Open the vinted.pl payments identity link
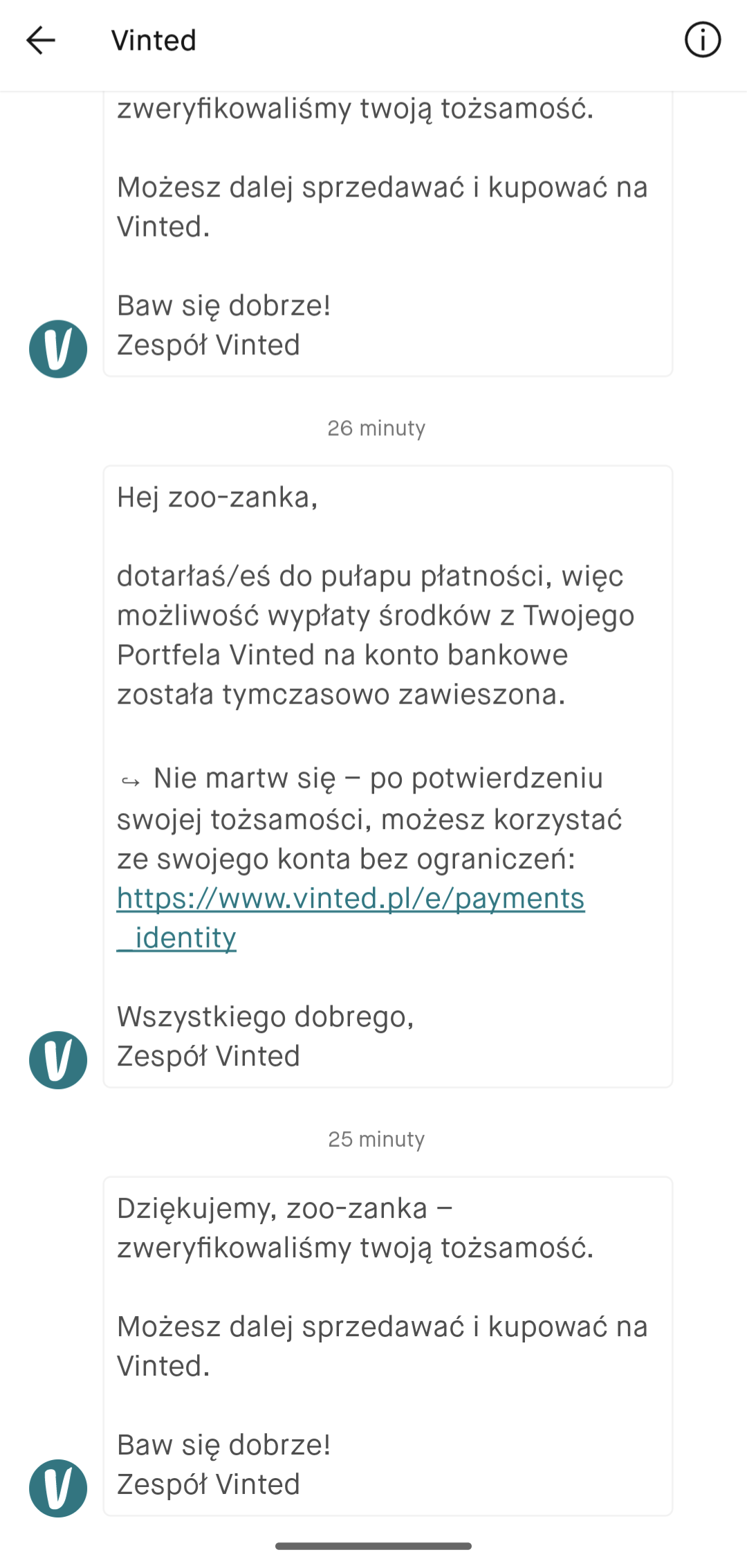 [x=351, y=918]
